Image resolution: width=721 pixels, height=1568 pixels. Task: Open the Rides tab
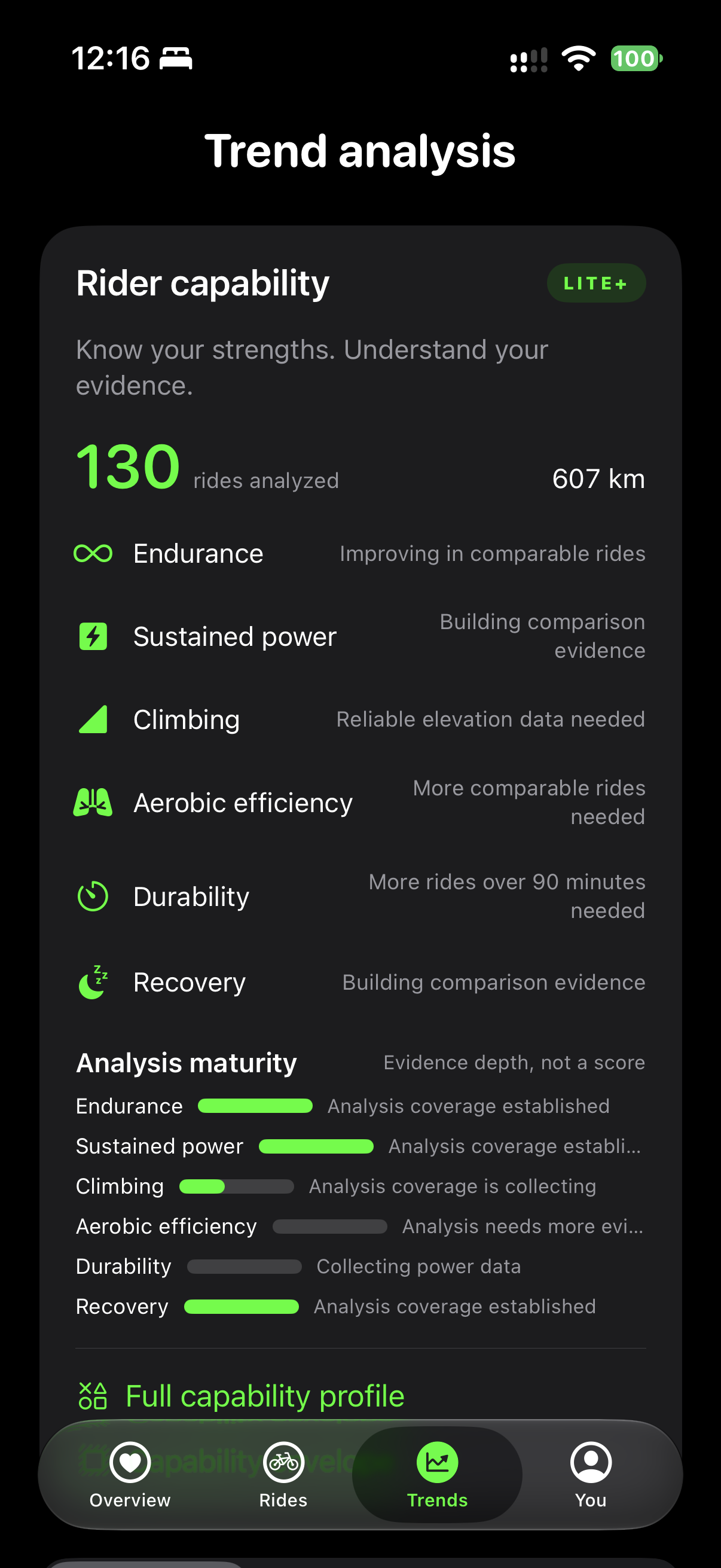[x=283, y=1474]
